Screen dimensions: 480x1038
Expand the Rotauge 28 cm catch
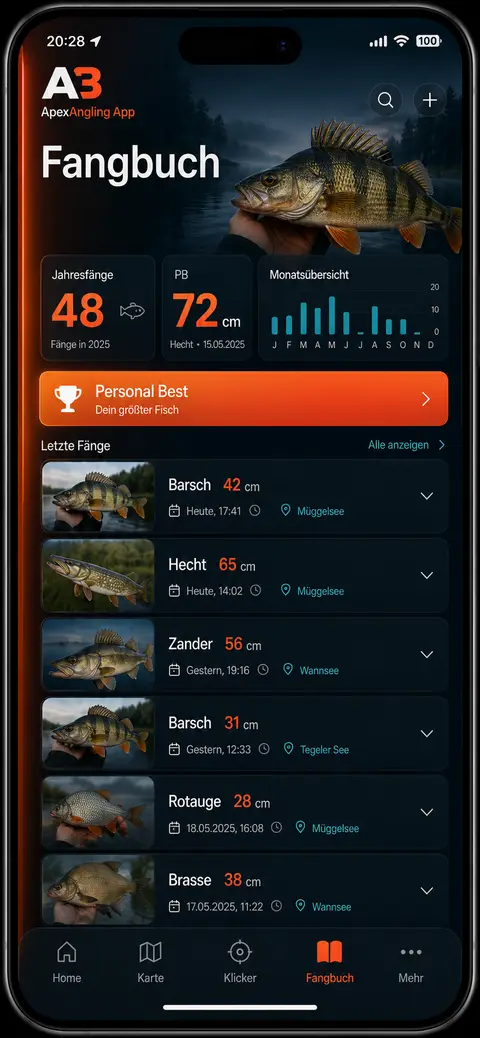click(x=427, y=812)
